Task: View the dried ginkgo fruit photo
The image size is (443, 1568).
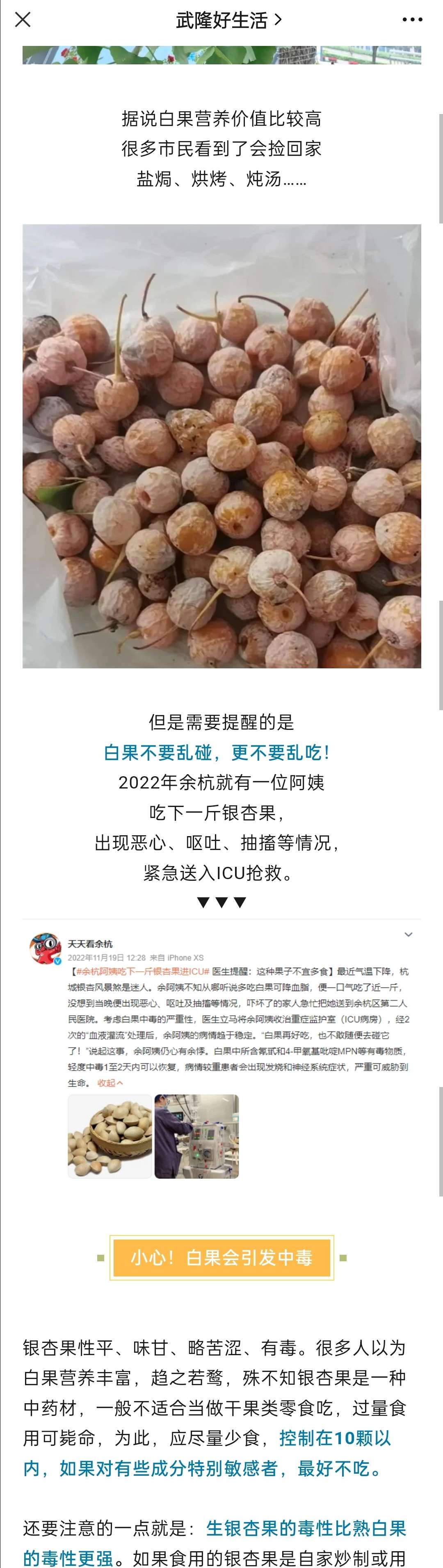Action: (221, 446)
